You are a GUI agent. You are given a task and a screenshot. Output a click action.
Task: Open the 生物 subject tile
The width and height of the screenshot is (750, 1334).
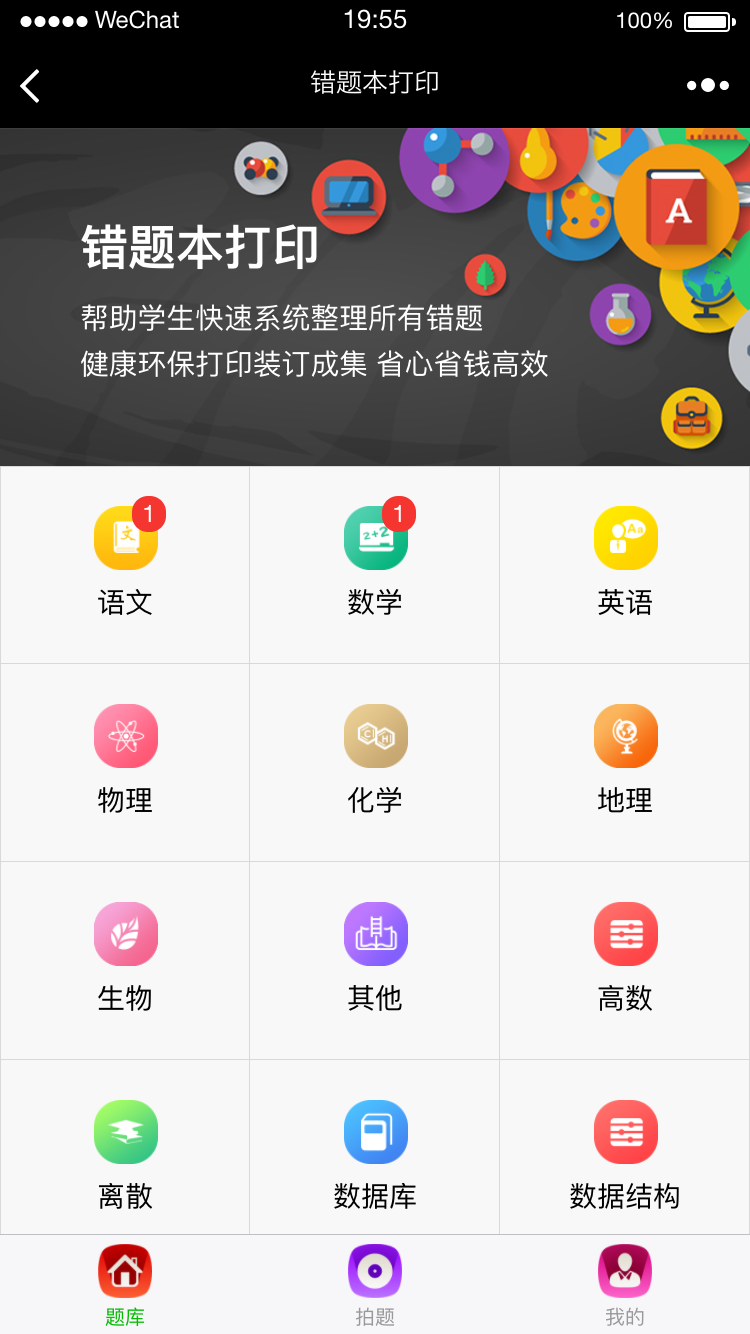point(125,960)
